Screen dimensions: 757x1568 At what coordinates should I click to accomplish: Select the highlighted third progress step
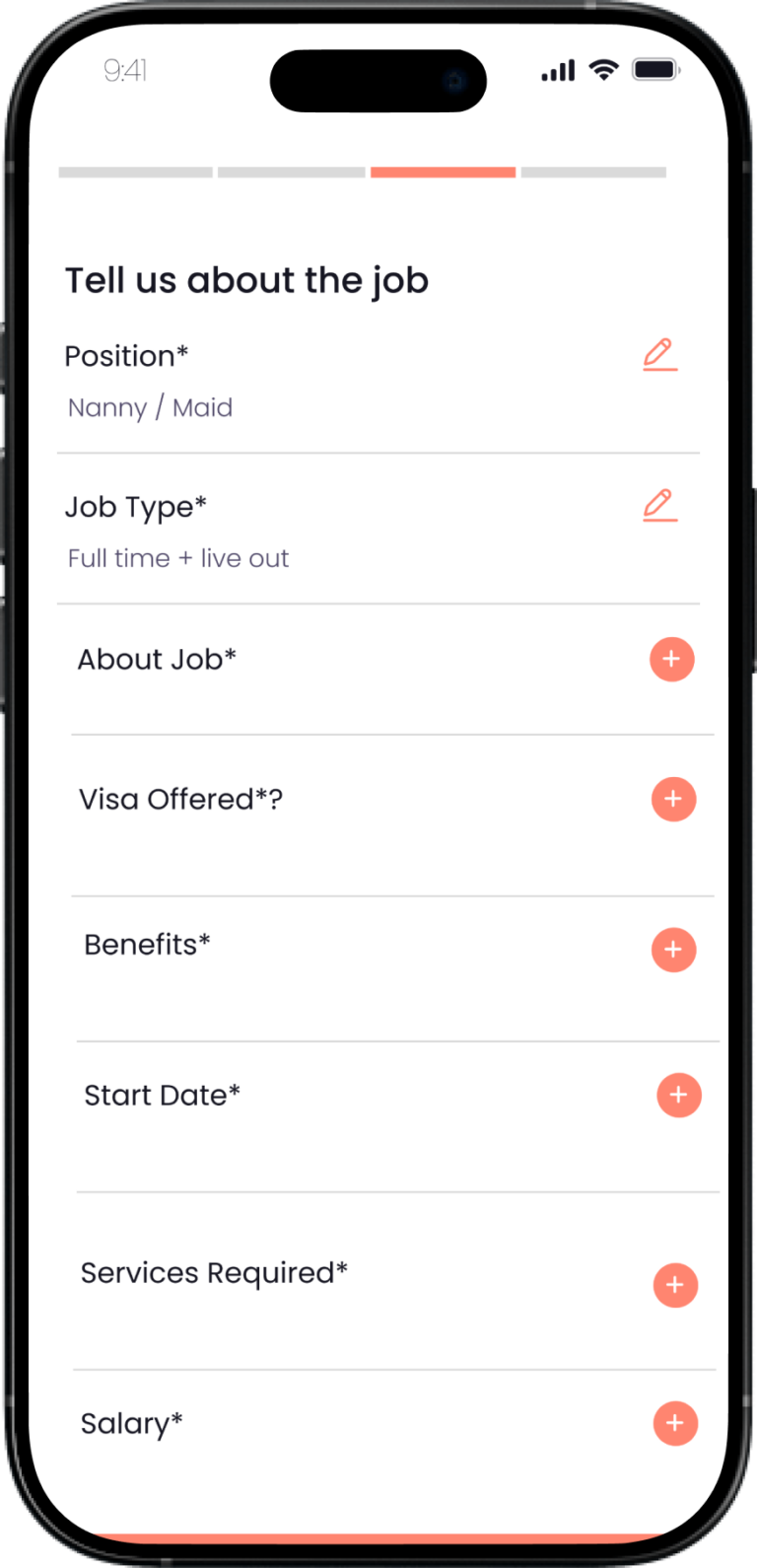(443, 172)
